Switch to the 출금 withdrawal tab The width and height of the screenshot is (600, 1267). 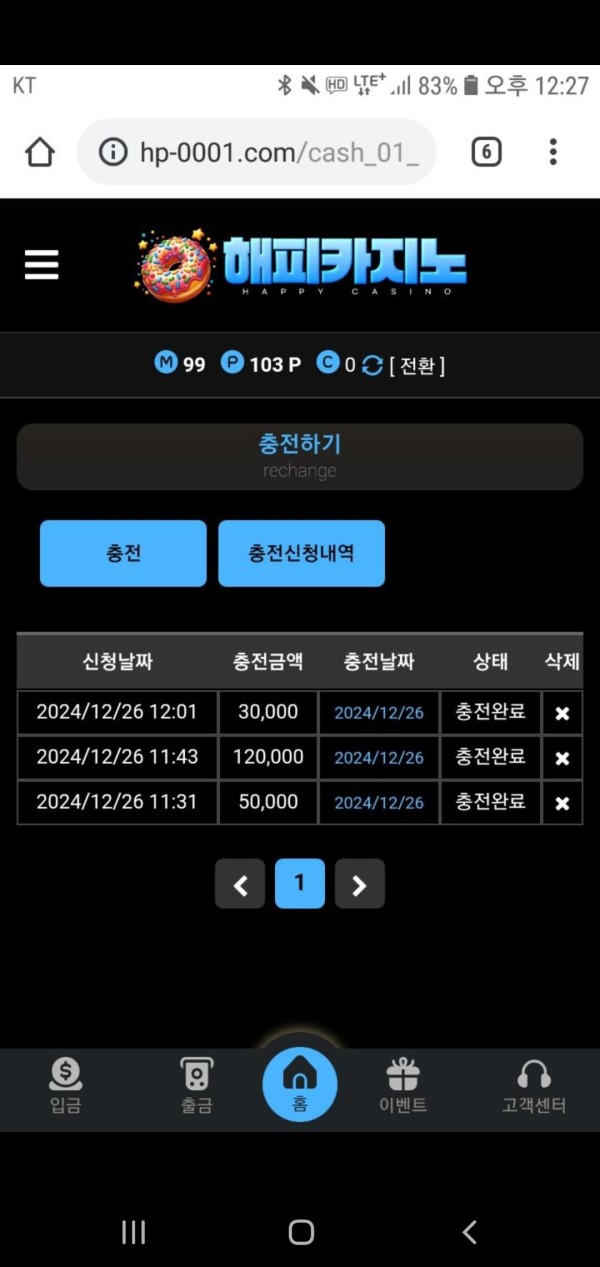point(196,1087)
